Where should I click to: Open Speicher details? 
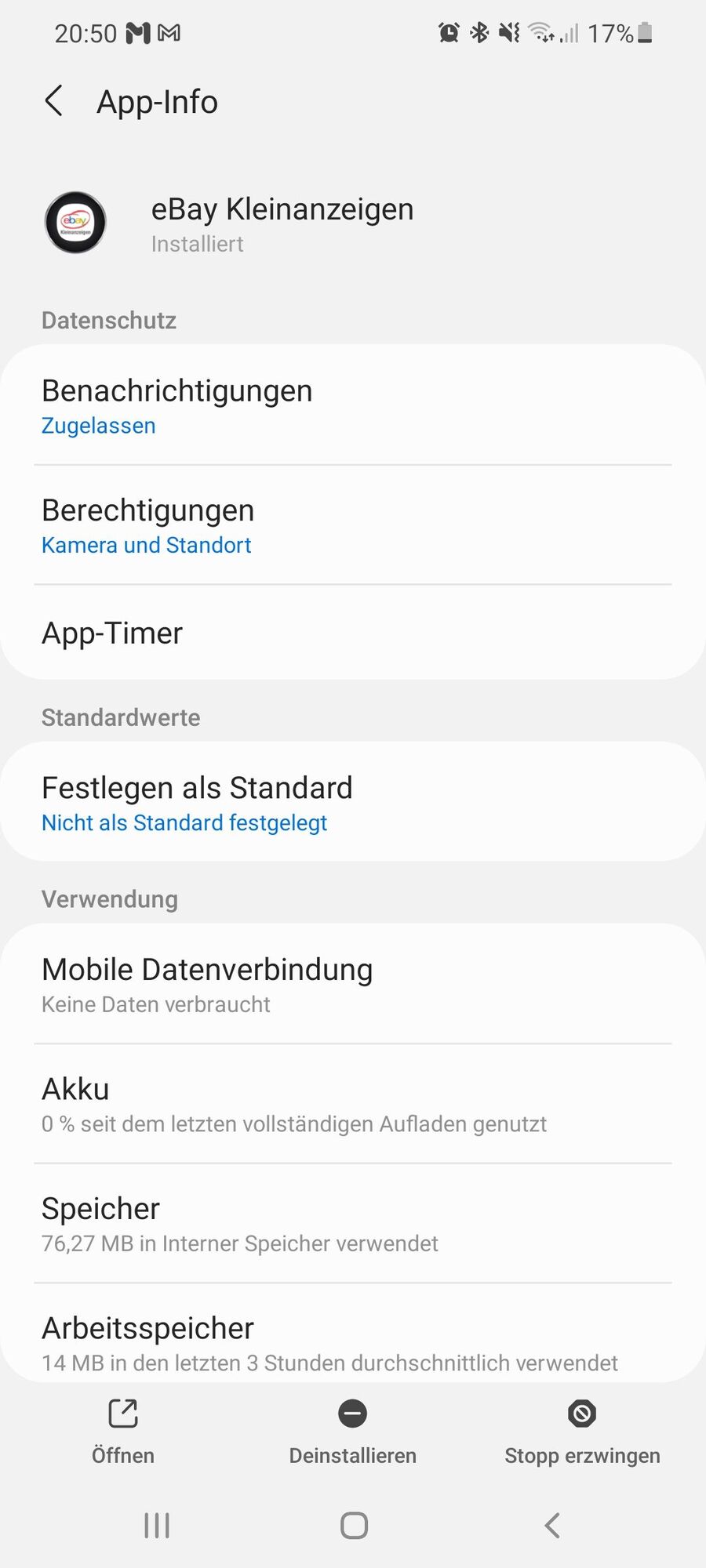[353, 1224]
